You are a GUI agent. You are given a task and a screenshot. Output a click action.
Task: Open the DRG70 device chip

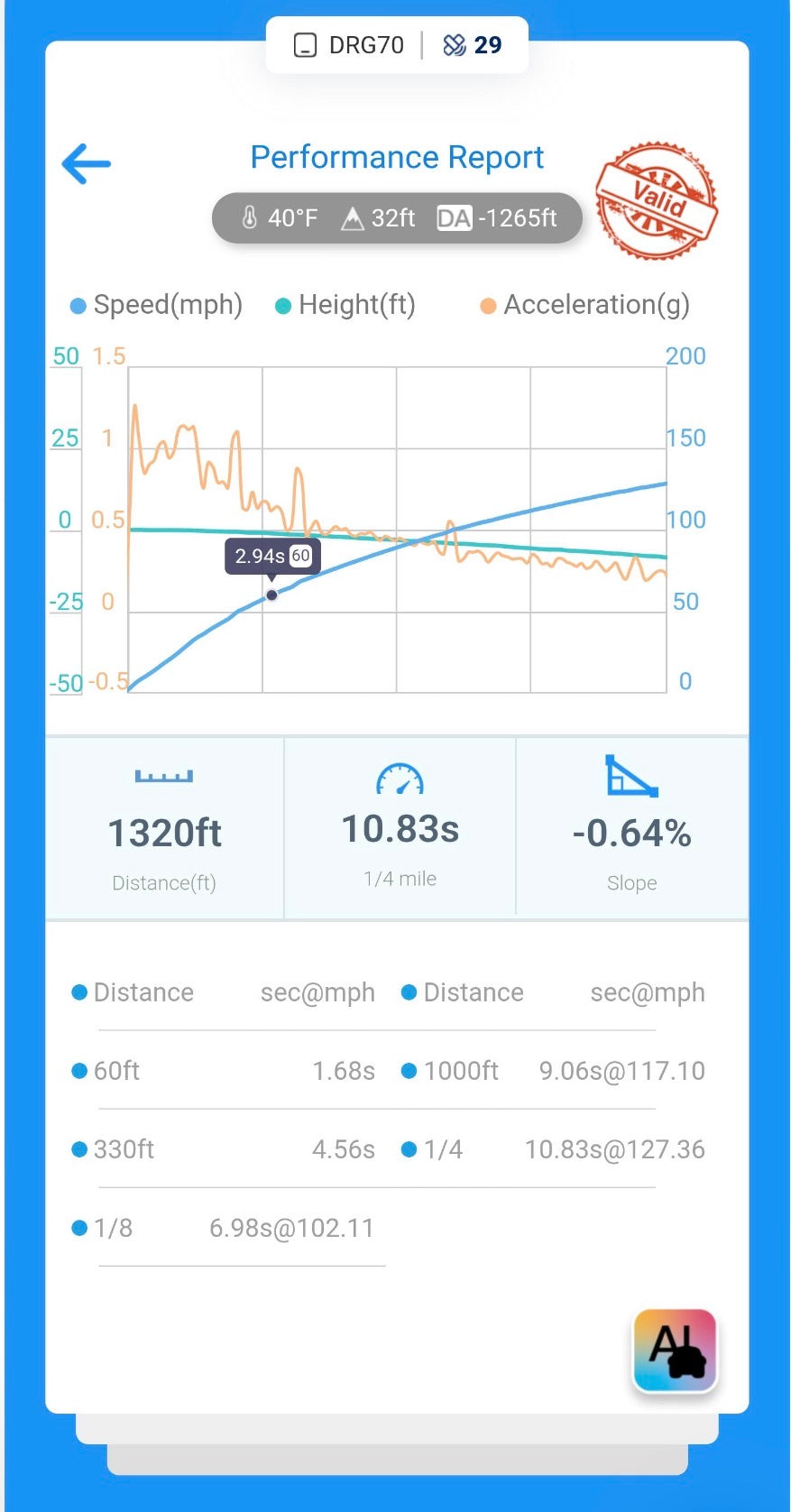[x=350, y=45]
